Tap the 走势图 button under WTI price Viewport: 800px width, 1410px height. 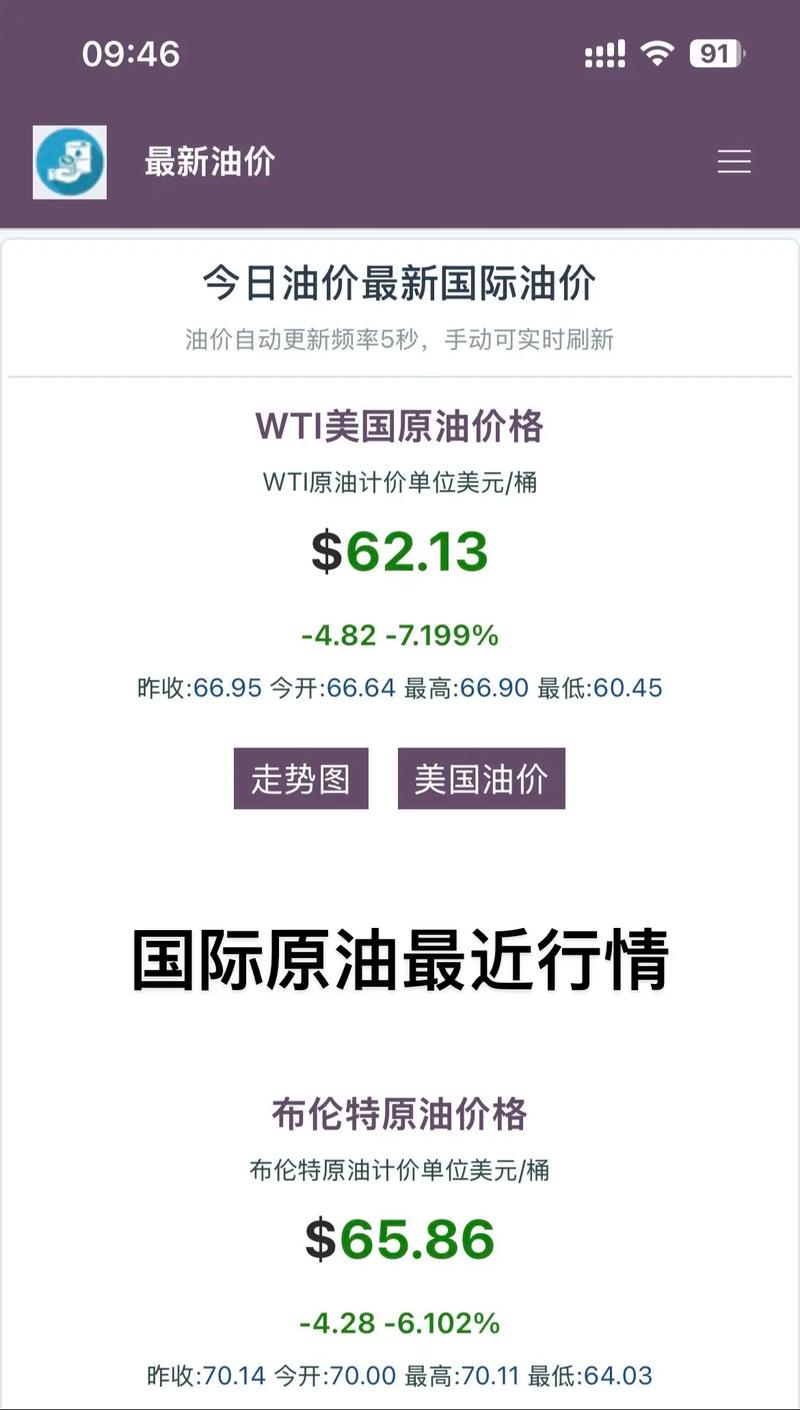301,778
